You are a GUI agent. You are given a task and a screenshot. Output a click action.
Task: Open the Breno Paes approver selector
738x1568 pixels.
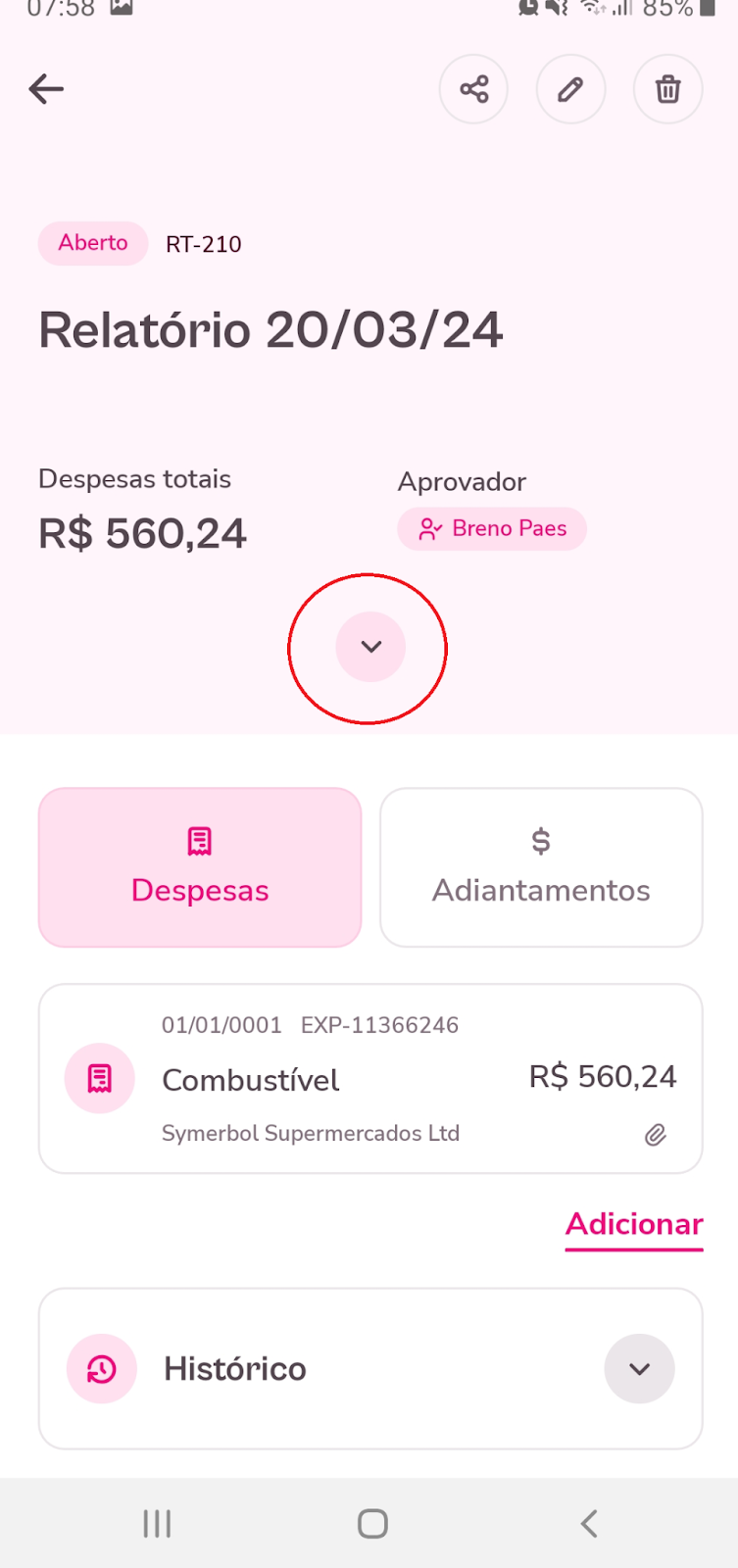(491, 529)
